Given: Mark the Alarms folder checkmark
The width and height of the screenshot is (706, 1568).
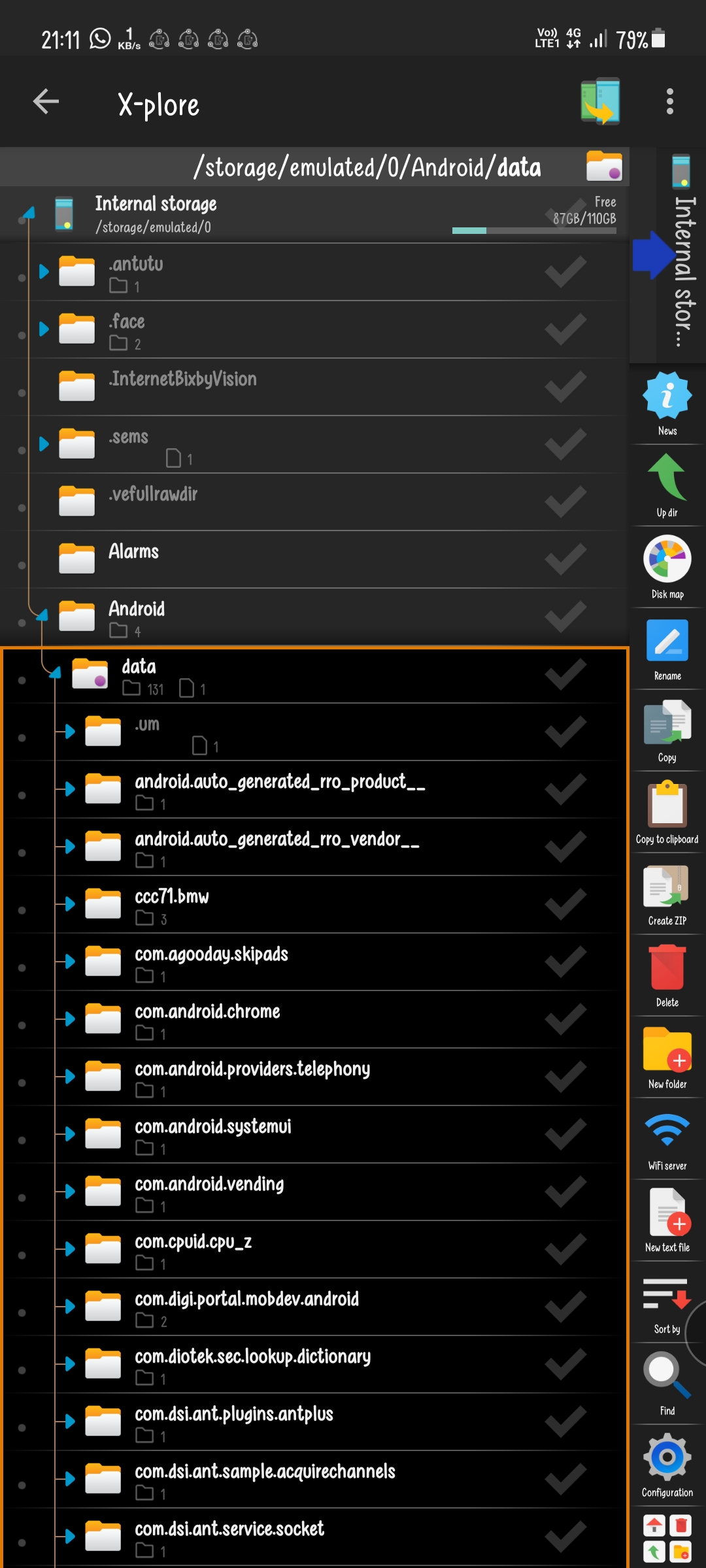Looking at the screenshot, I should click(x=565, y=559).
